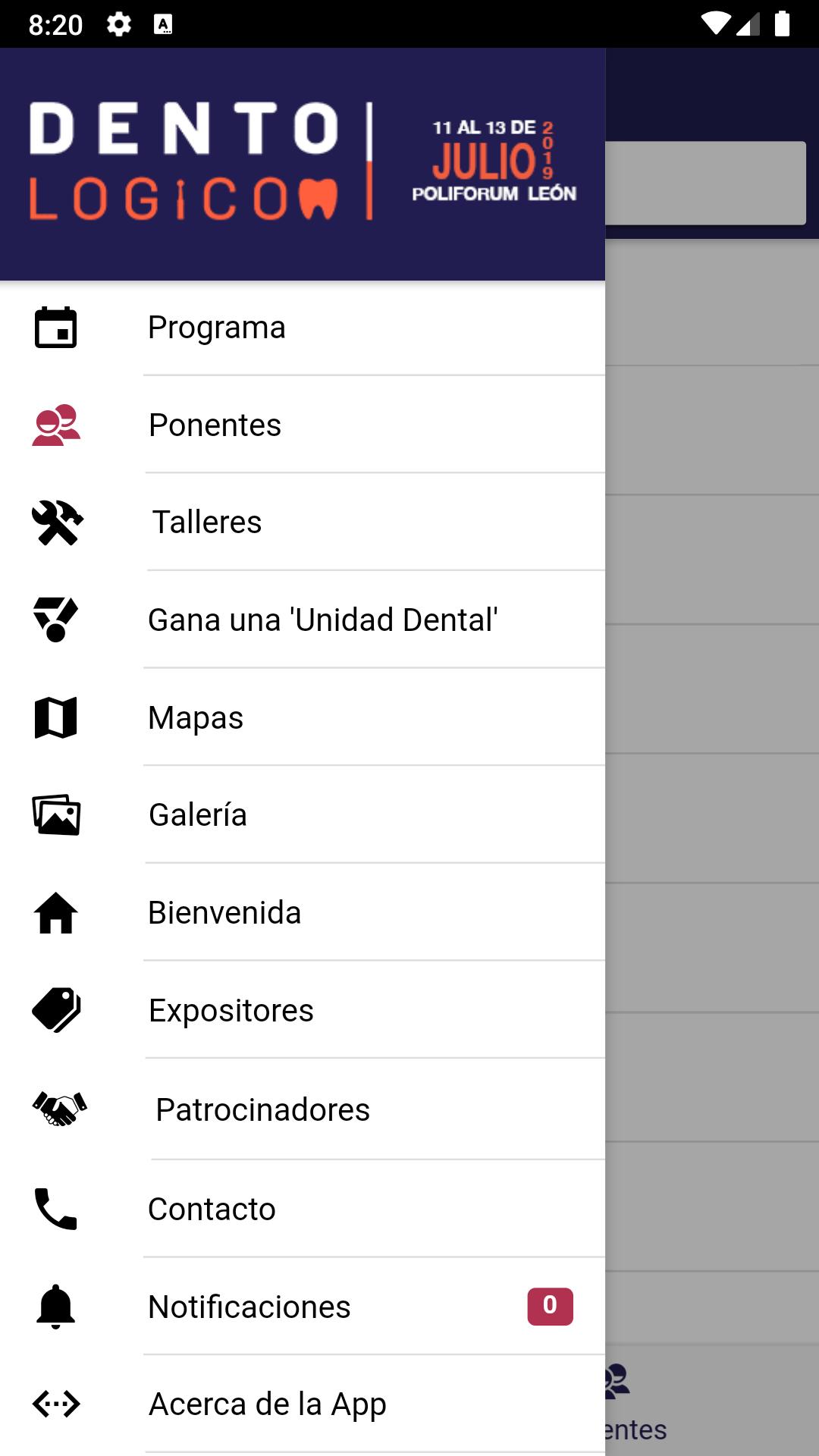The width and height of the screenshot is (819, 1456).
Task: Open Gana una 'Unidad Dental'
Action: (323, 619)
